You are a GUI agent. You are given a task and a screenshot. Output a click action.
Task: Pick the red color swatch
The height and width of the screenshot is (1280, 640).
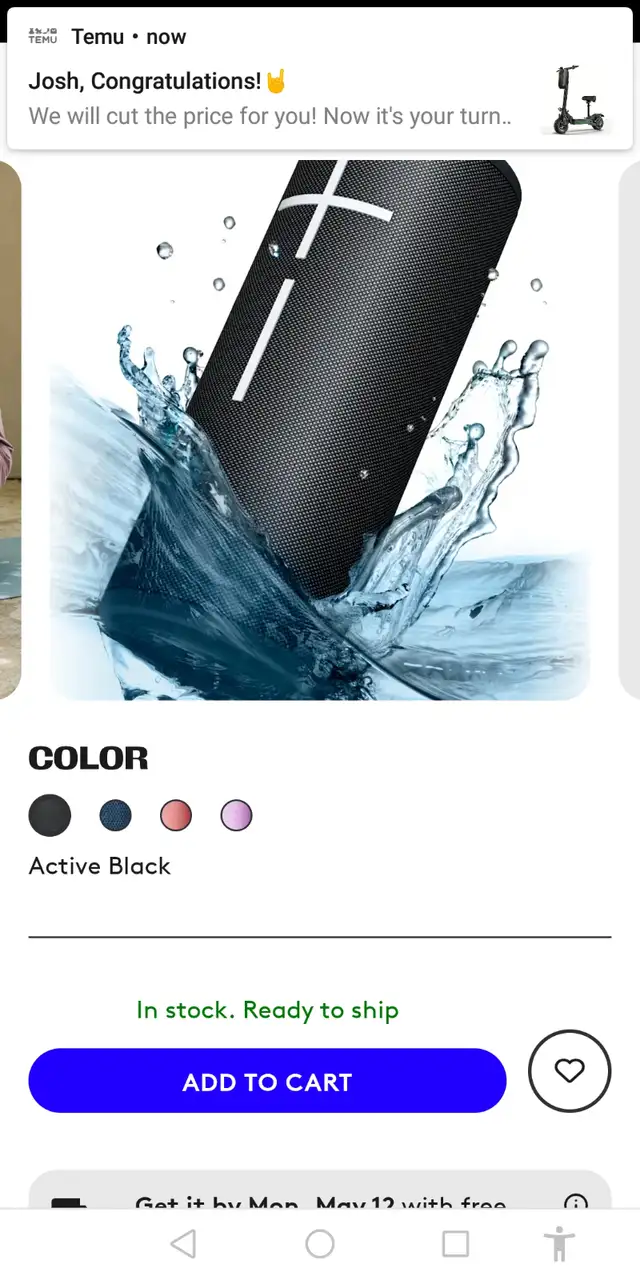176,816
